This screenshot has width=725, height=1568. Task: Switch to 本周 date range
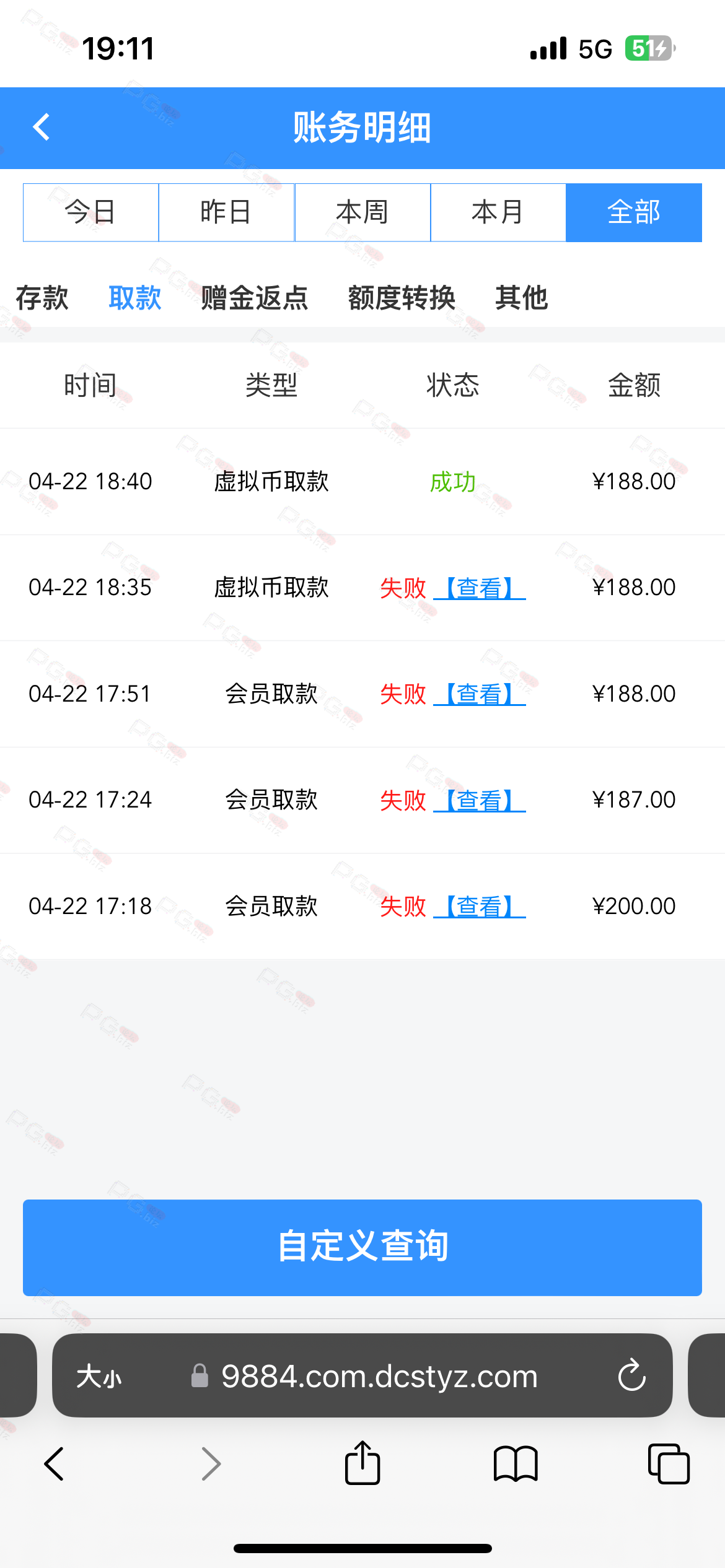362,212
